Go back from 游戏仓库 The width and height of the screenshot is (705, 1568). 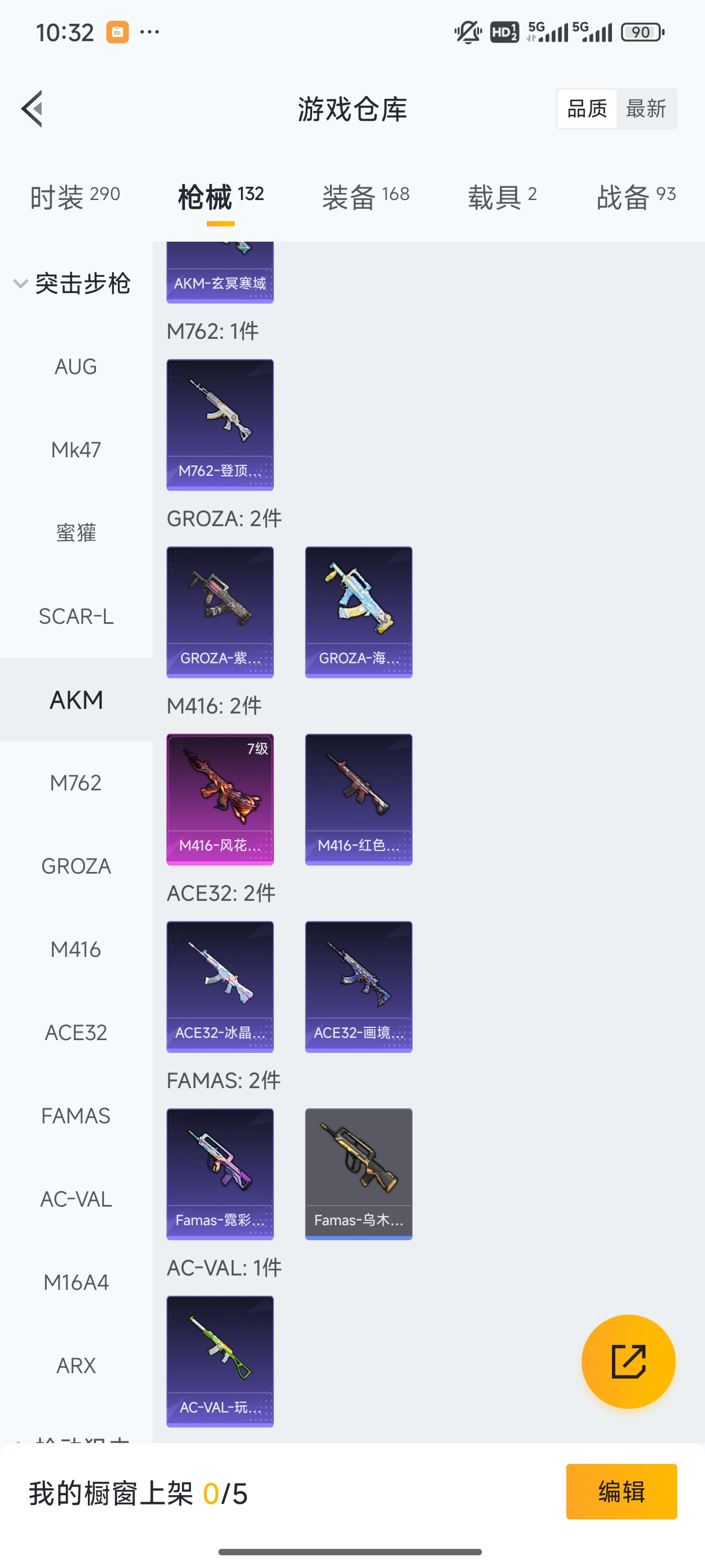[32, 109]
